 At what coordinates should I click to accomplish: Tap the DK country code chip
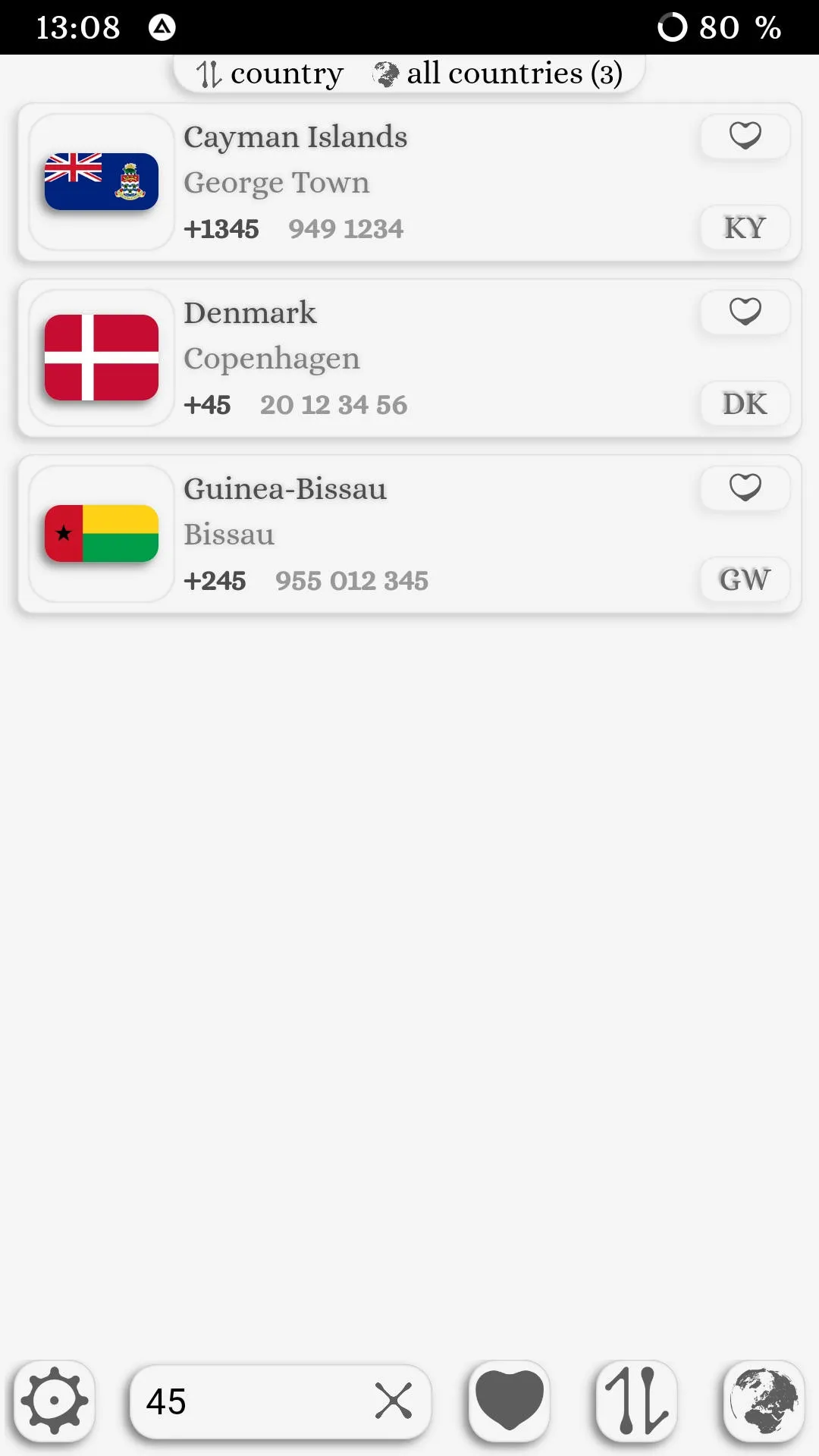pyautogui.click(x=745, y=404)
